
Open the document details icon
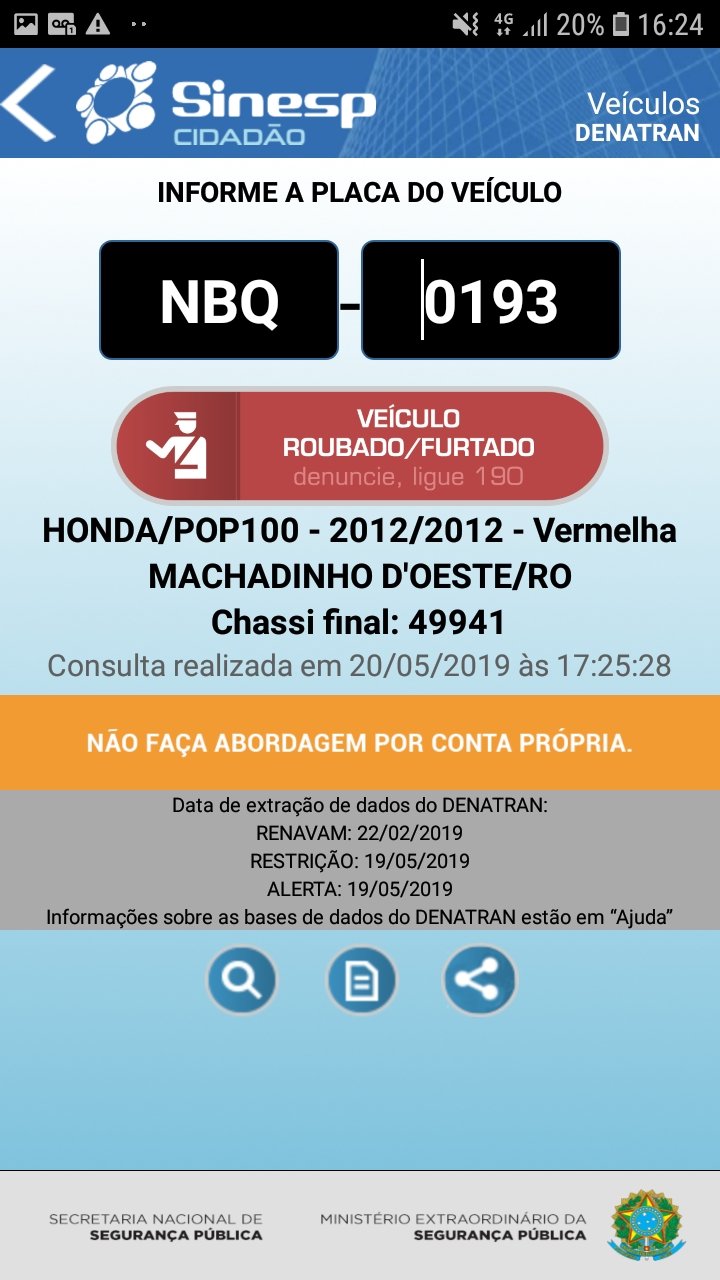coord(361,980)
